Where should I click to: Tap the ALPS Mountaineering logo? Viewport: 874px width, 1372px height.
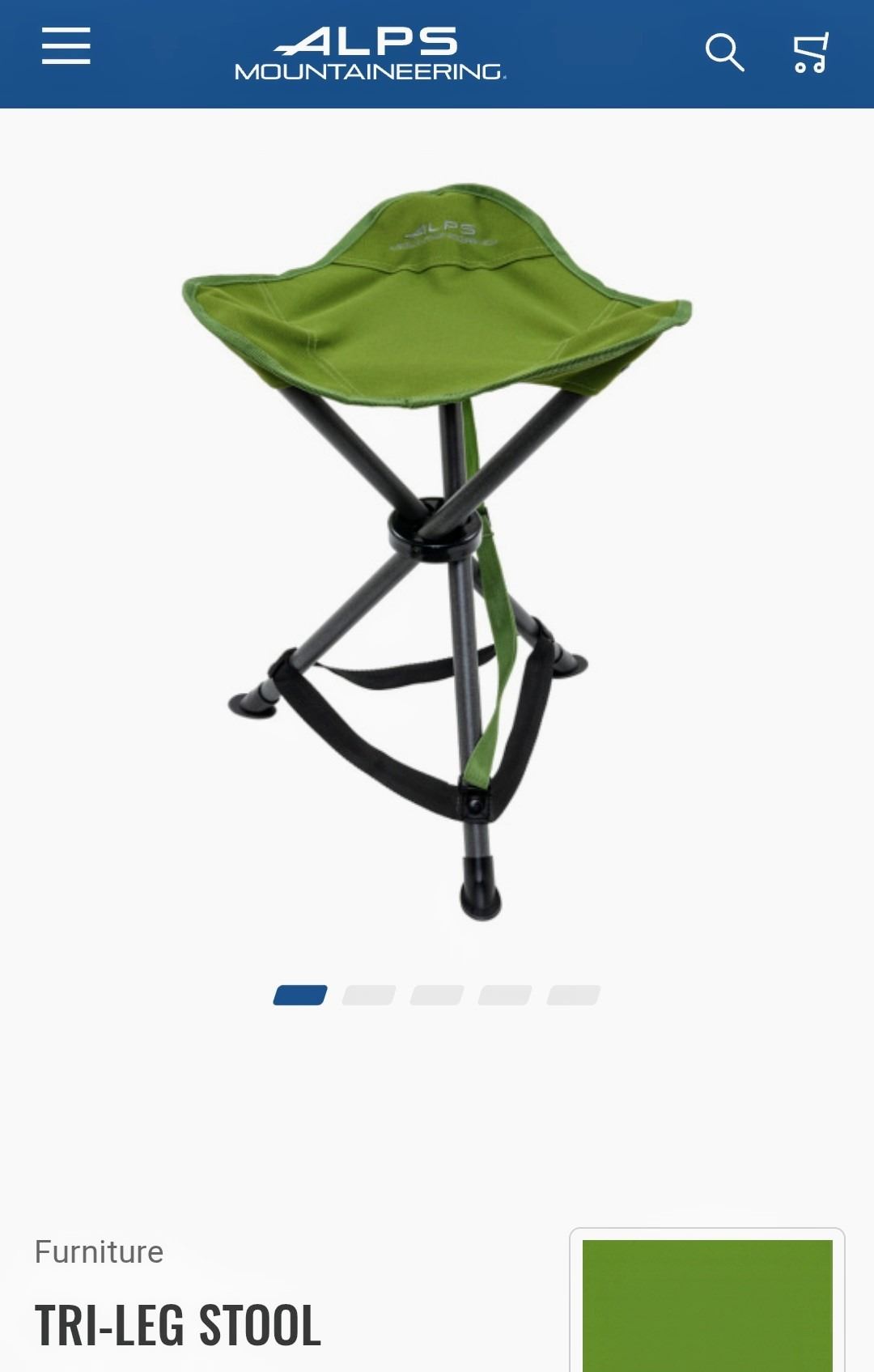coord(370,53)
